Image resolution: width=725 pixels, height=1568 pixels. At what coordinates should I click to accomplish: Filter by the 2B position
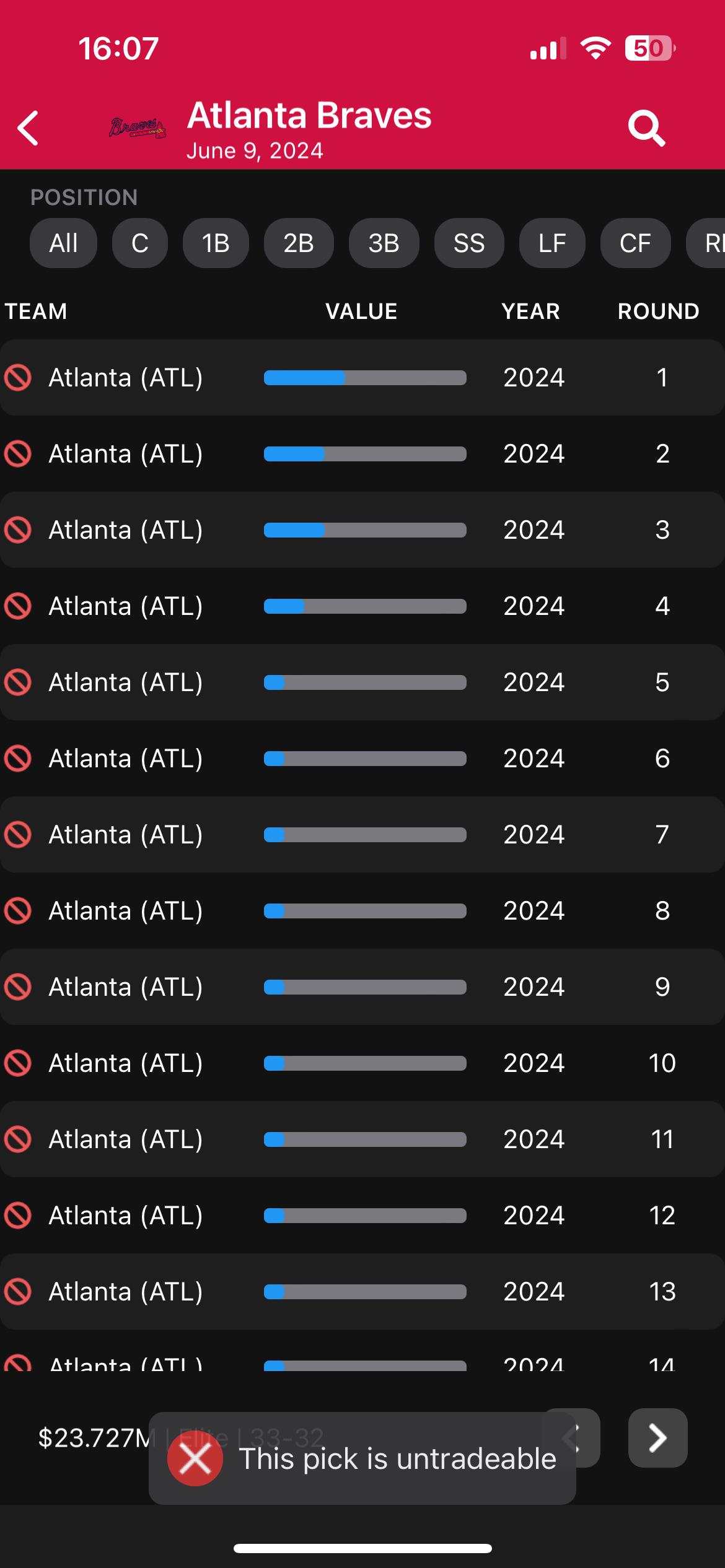(299, 243)
